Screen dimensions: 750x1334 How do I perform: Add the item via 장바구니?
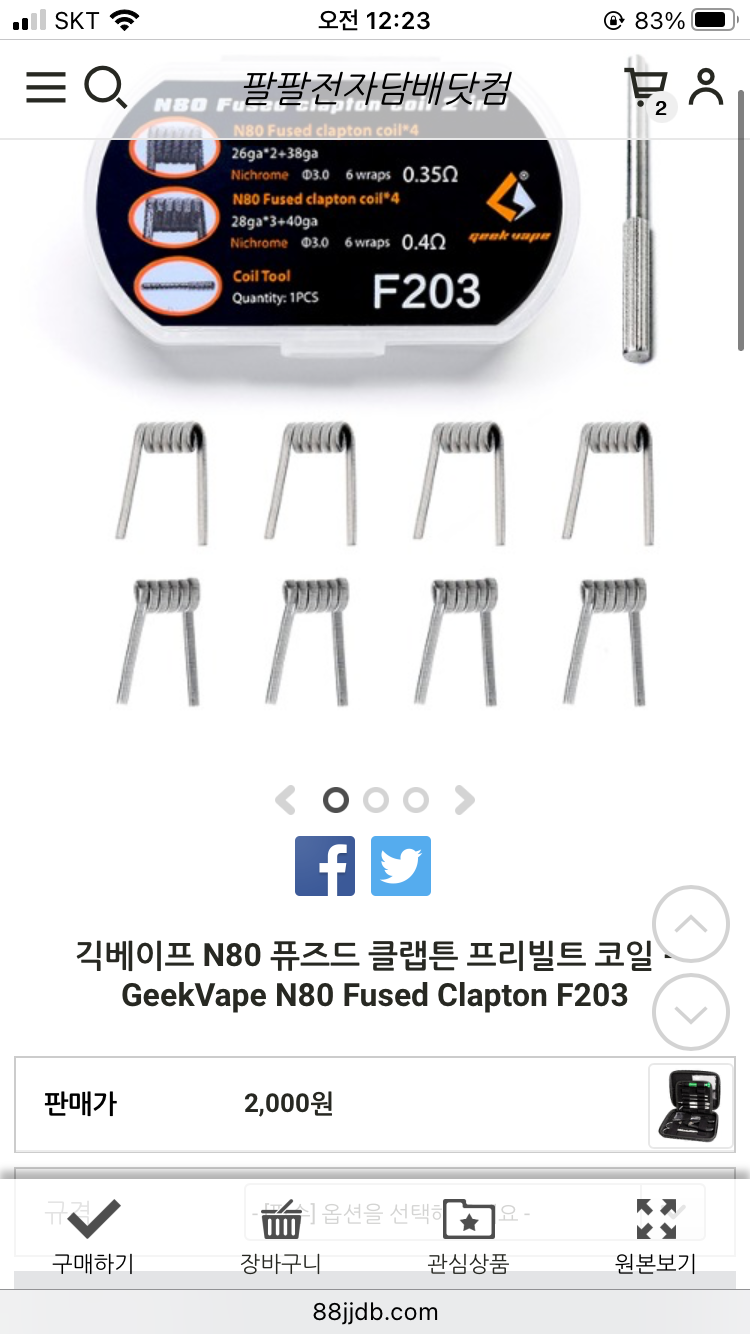pos(281,1237)
